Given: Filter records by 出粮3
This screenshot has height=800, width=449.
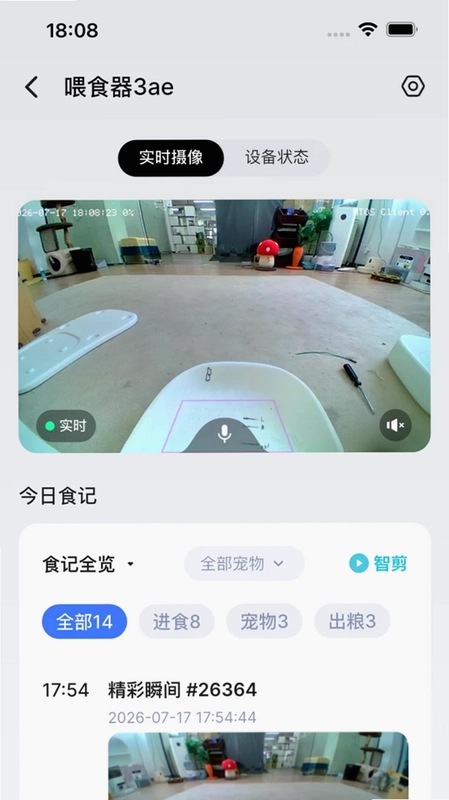Looking at the screenshot, I should pyautogui.click(x=352, y=621).
